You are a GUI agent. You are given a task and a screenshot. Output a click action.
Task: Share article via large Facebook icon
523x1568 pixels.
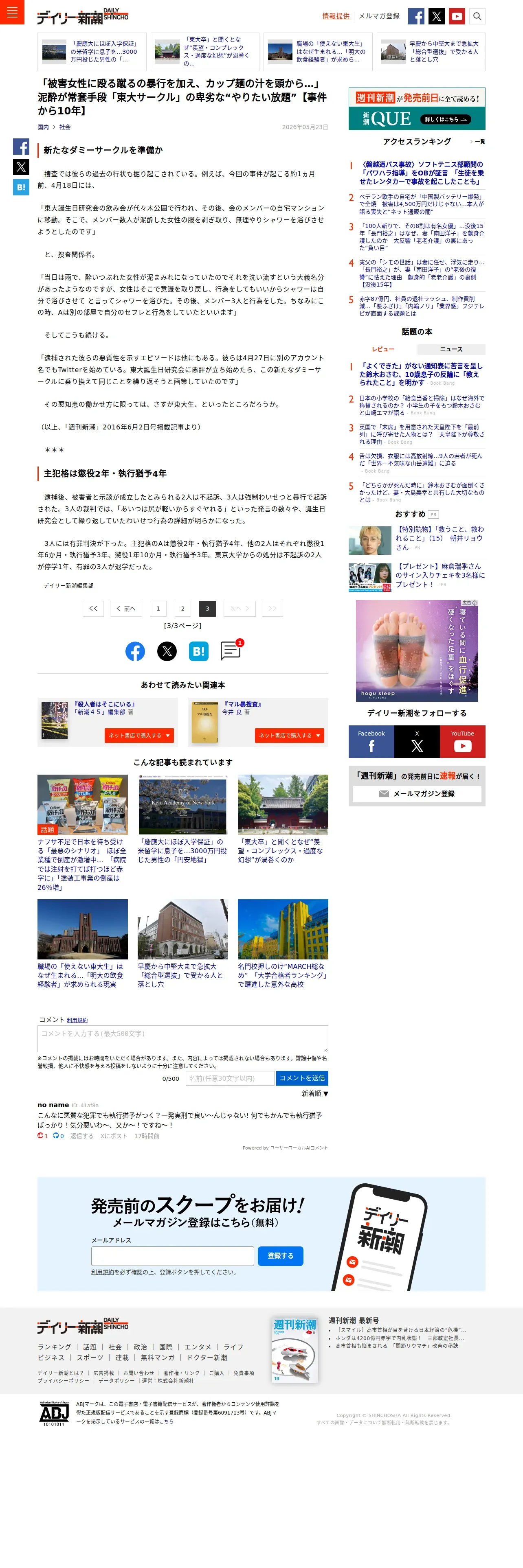point(135,651)
